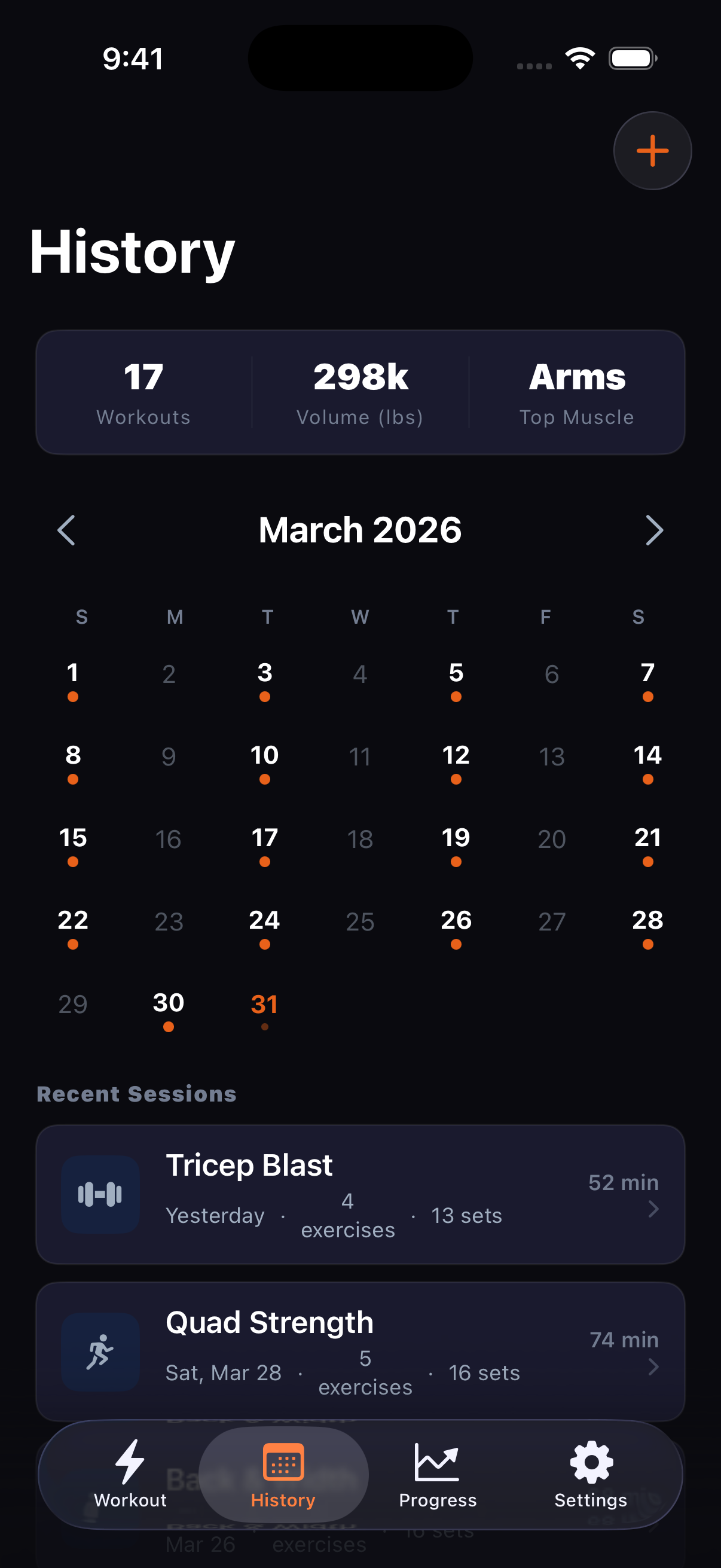Switch to the History tab

283,1474
